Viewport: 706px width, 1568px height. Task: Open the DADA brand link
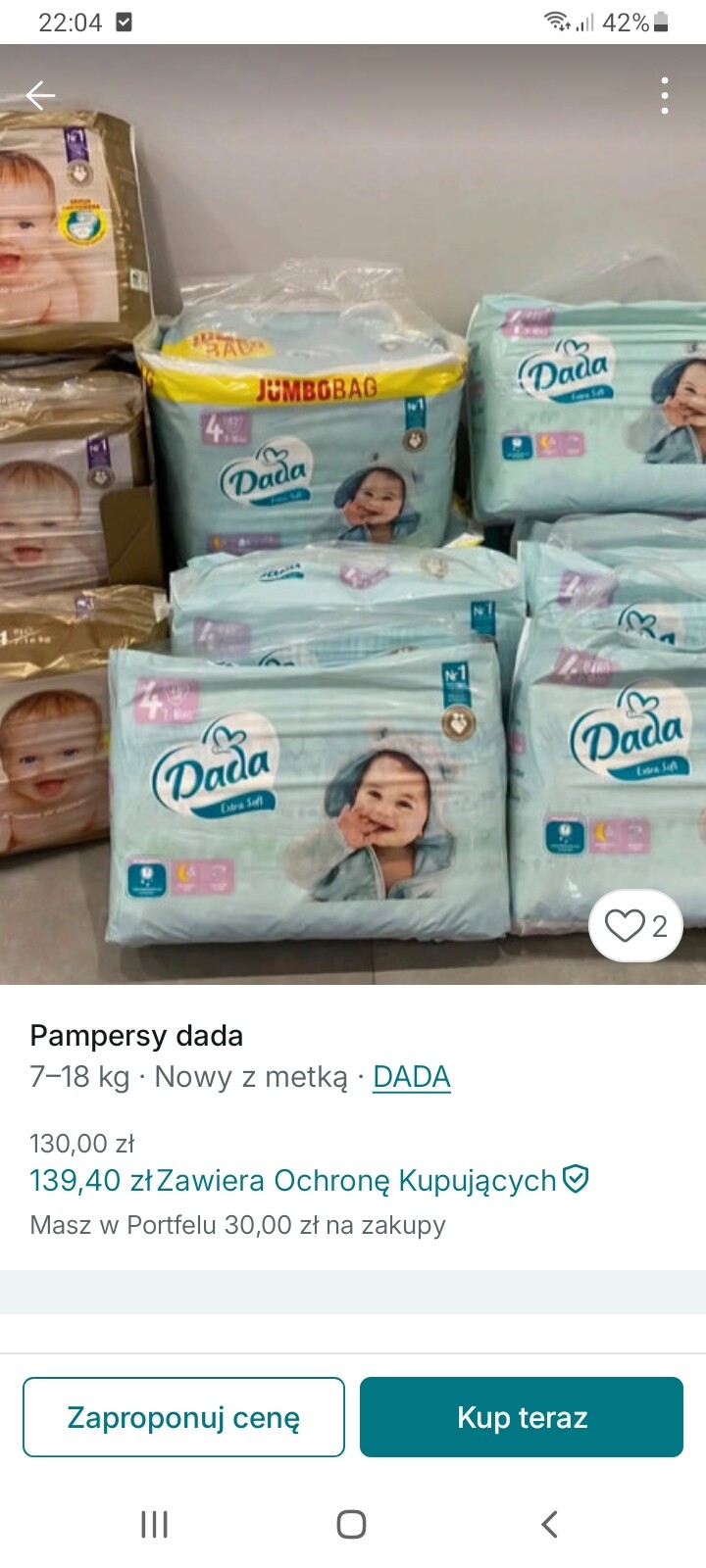[411, 1076]
